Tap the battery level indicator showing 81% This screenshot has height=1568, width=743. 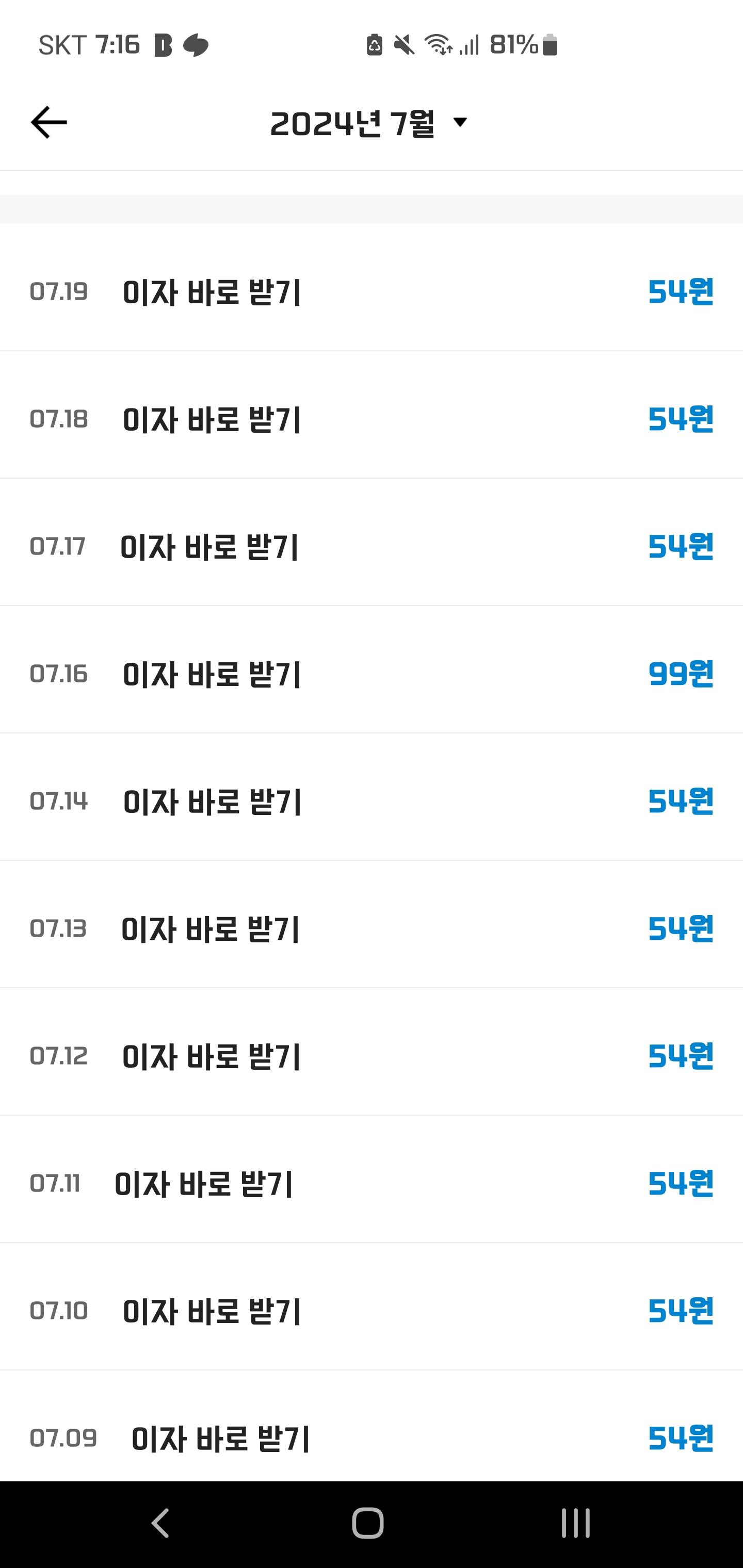(x=513, y=44)
